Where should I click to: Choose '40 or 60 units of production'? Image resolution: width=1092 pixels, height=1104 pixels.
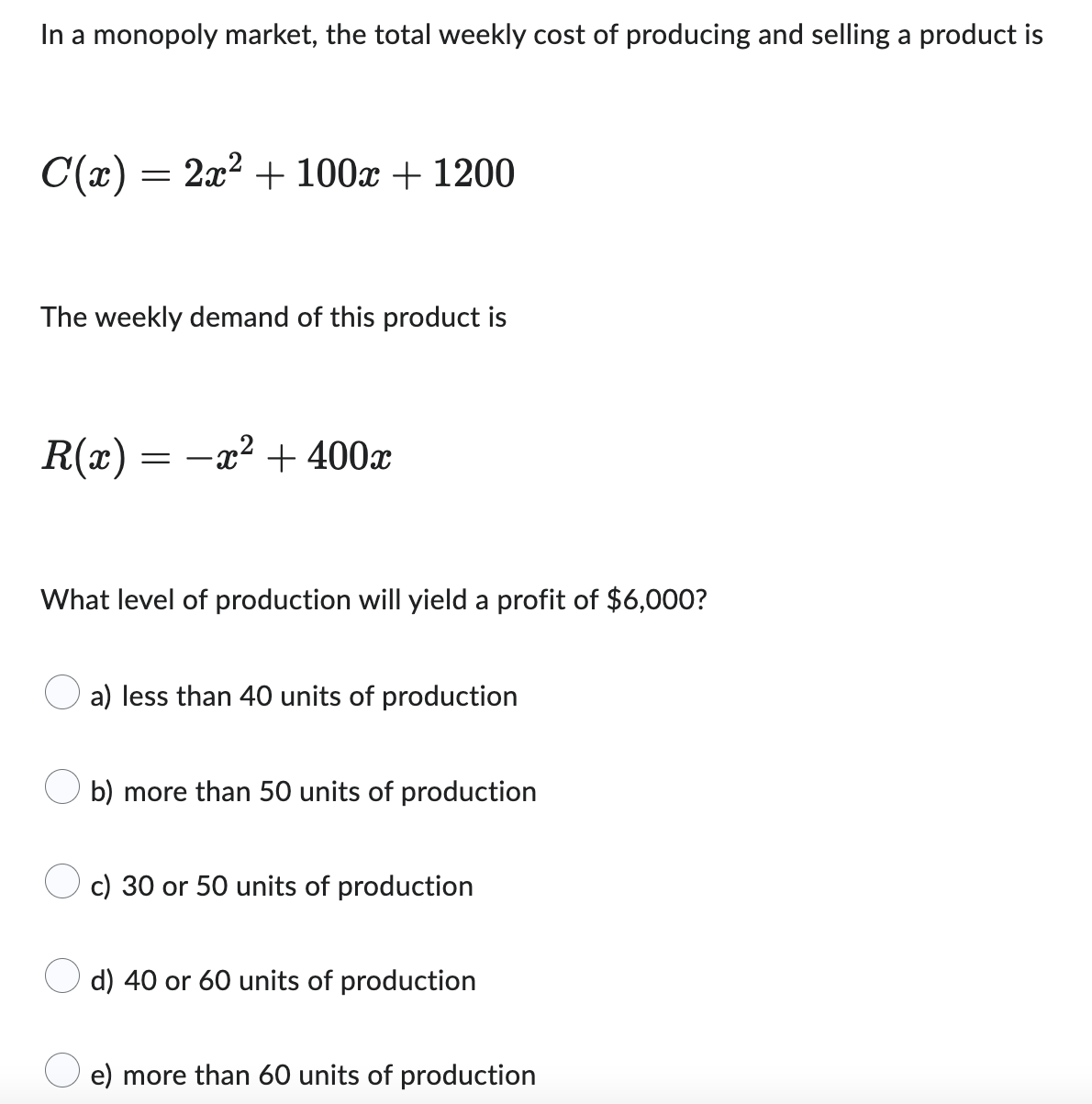click(283, 980)
